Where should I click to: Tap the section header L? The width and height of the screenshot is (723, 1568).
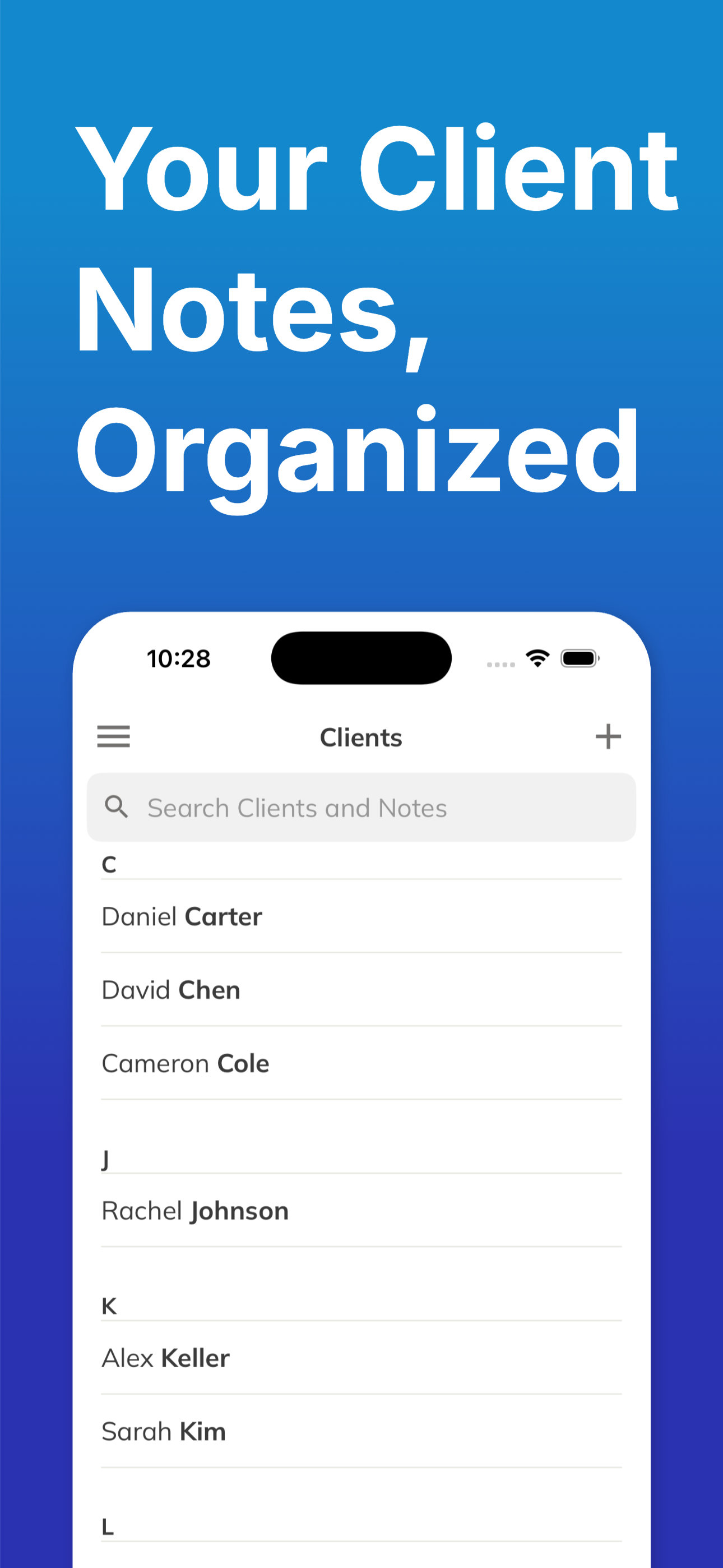(107, 1527)
